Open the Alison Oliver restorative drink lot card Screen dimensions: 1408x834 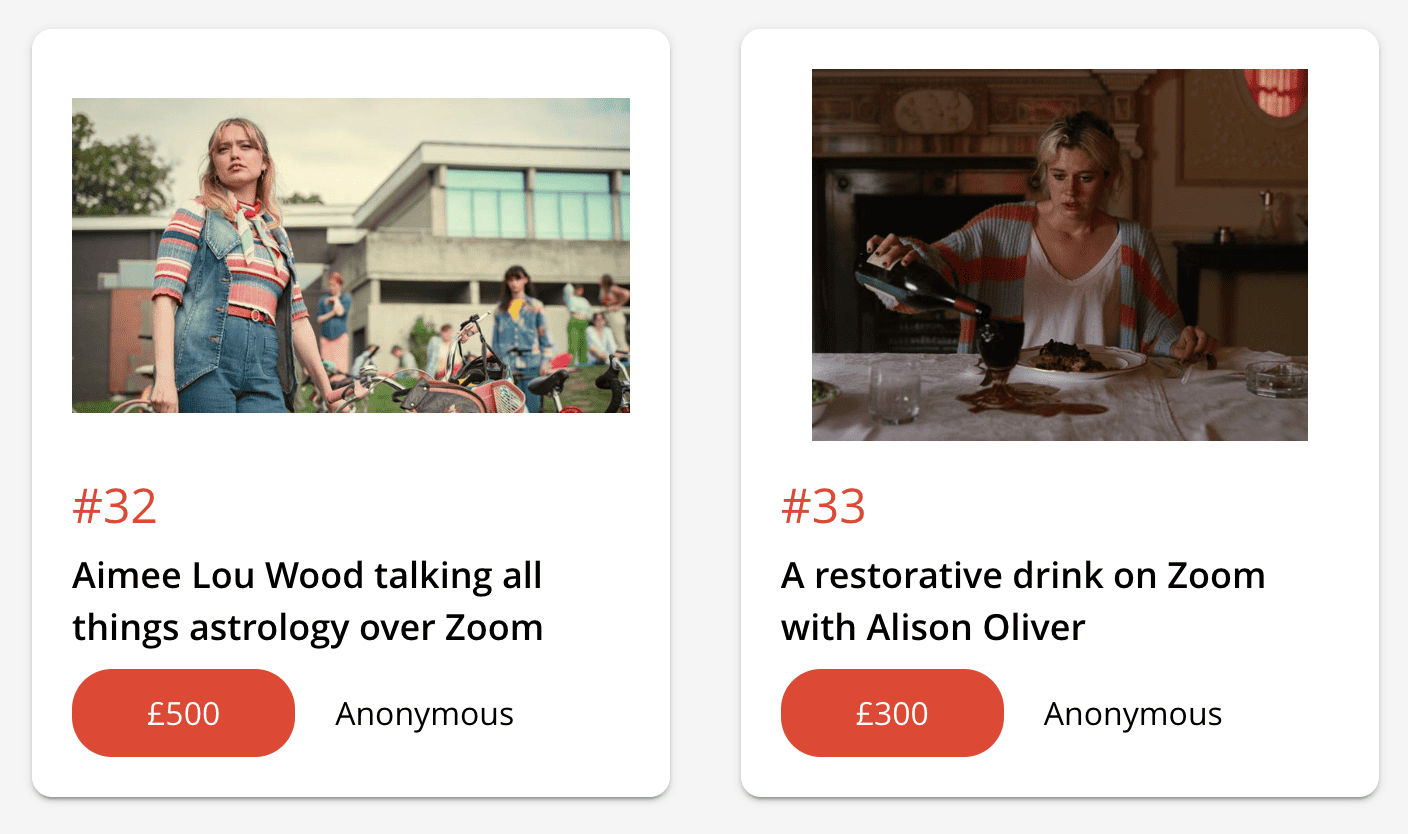coord(1022,601)
